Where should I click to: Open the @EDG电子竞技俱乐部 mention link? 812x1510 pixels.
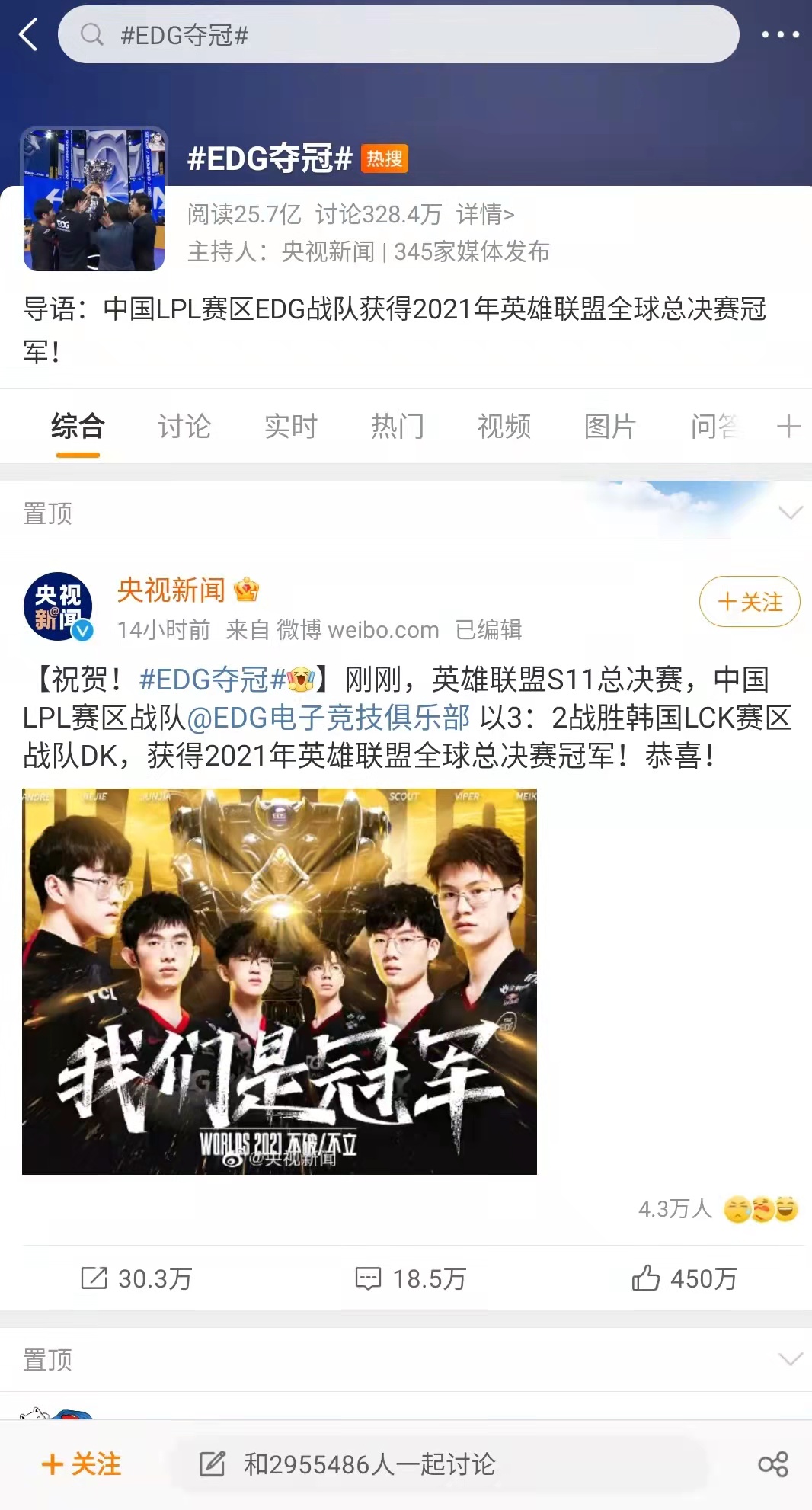tap(328, 718)
